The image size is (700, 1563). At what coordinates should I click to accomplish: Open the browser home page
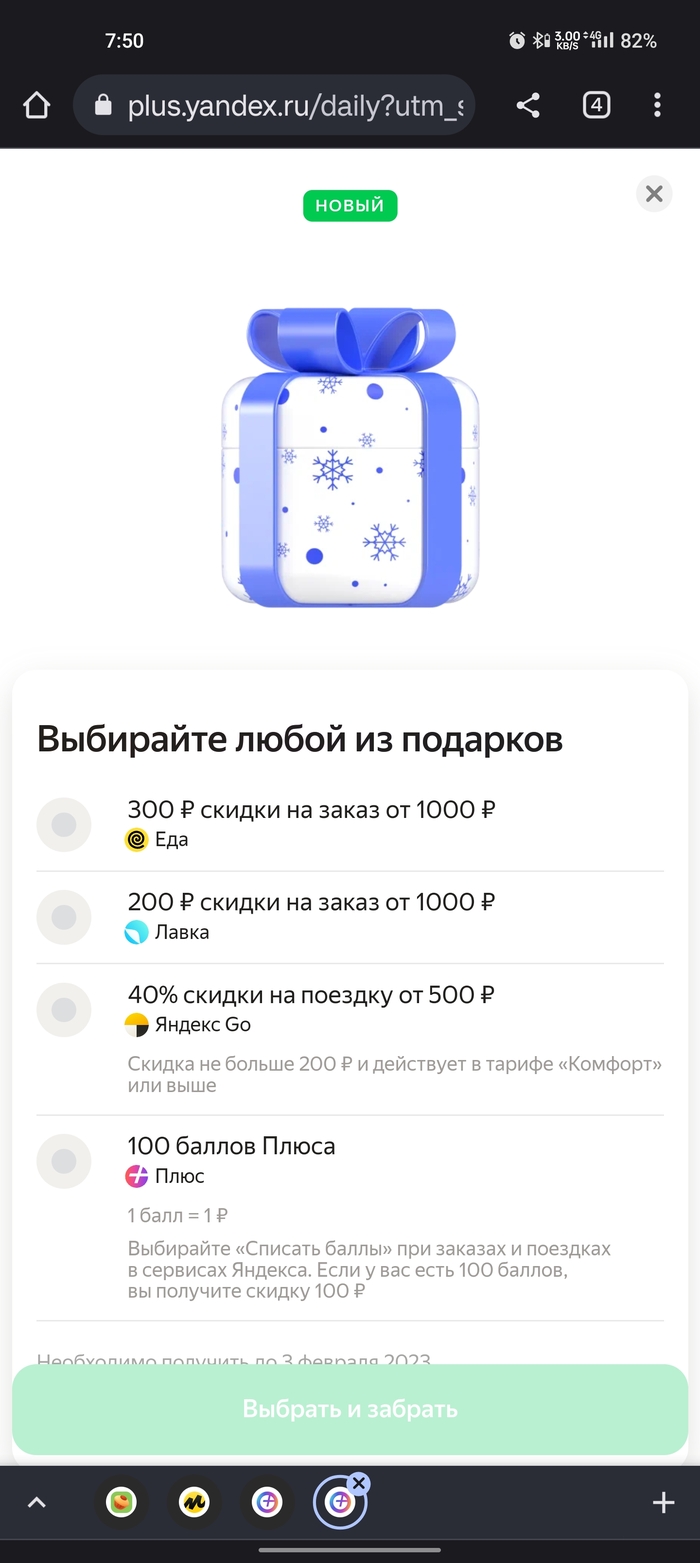(x=36, y=105)
